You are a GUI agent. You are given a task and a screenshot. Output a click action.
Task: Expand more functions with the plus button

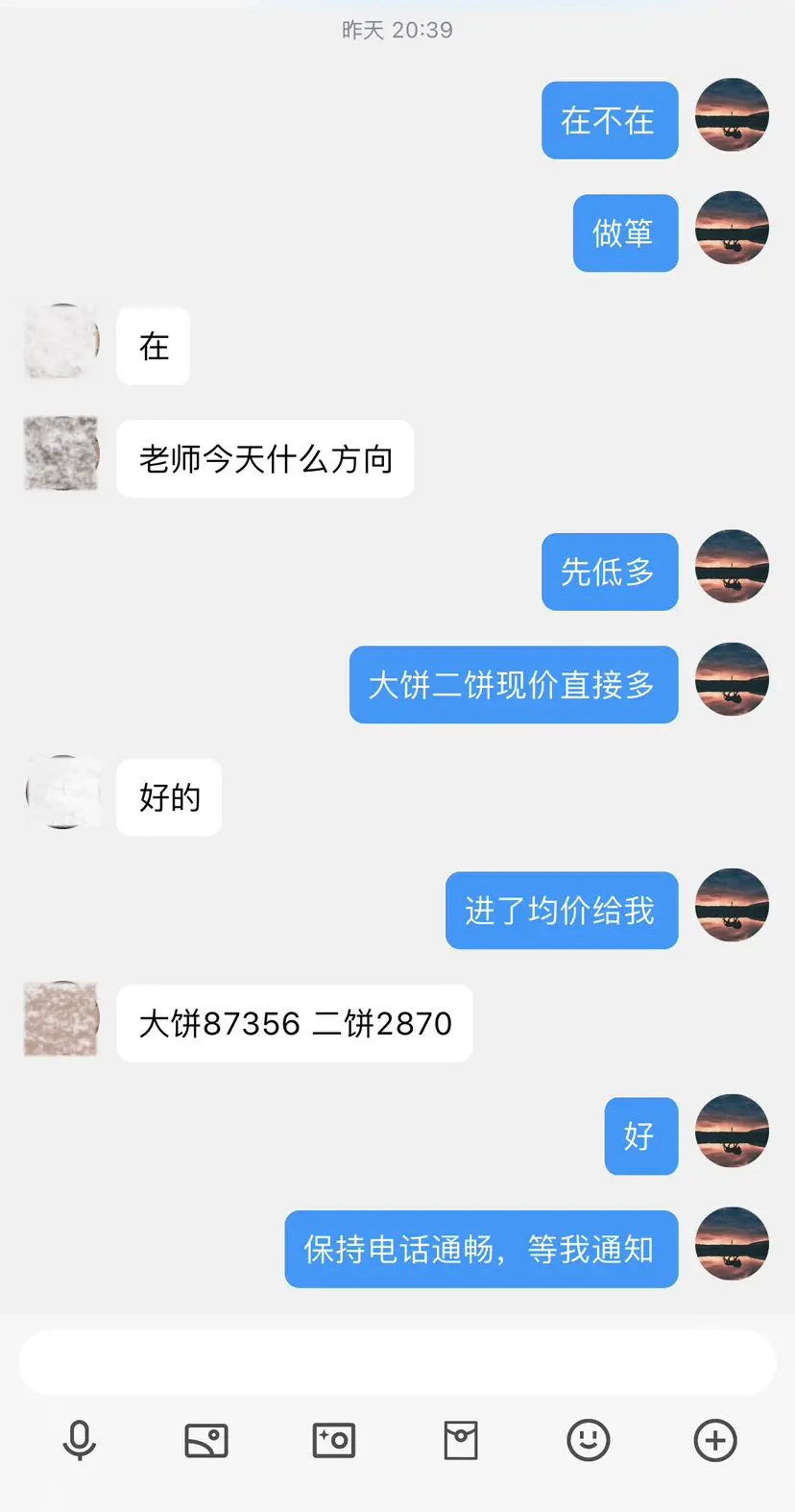714,1440
